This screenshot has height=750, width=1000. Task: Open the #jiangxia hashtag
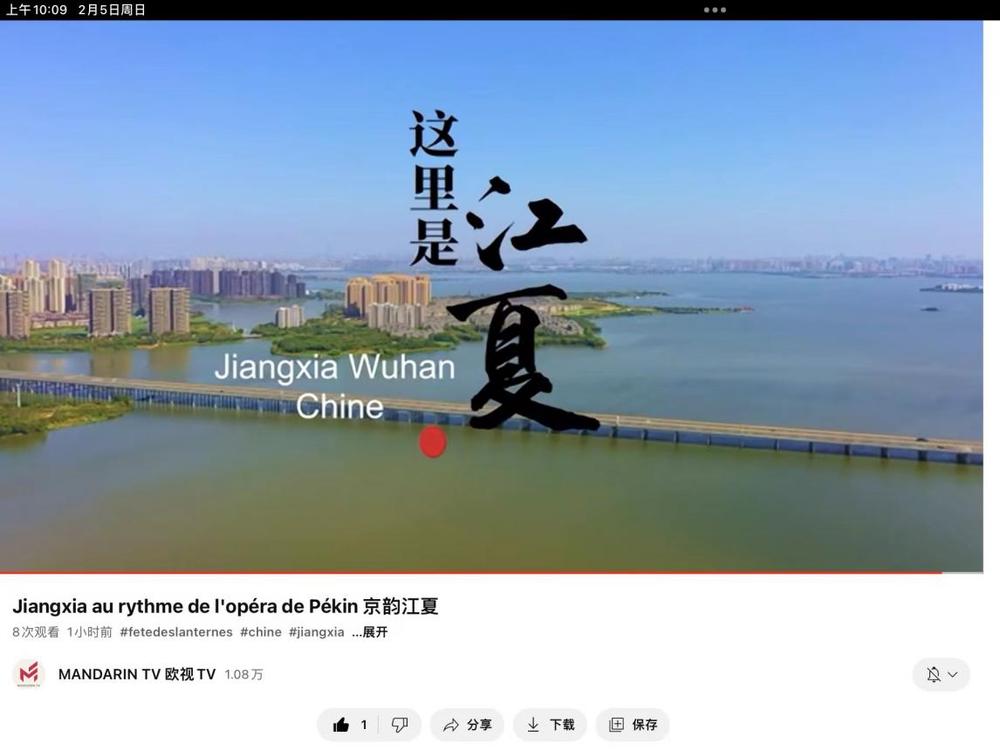click(x=316, y=632)
